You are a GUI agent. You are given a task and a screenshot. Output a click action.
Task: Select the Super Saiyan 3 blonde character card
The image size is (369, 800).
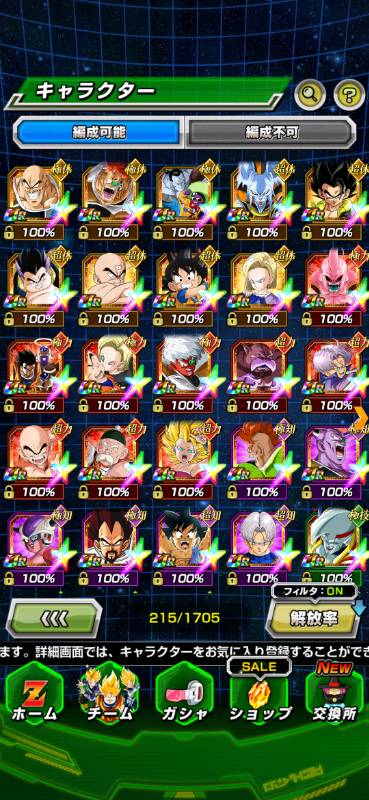tap(185, 462)
